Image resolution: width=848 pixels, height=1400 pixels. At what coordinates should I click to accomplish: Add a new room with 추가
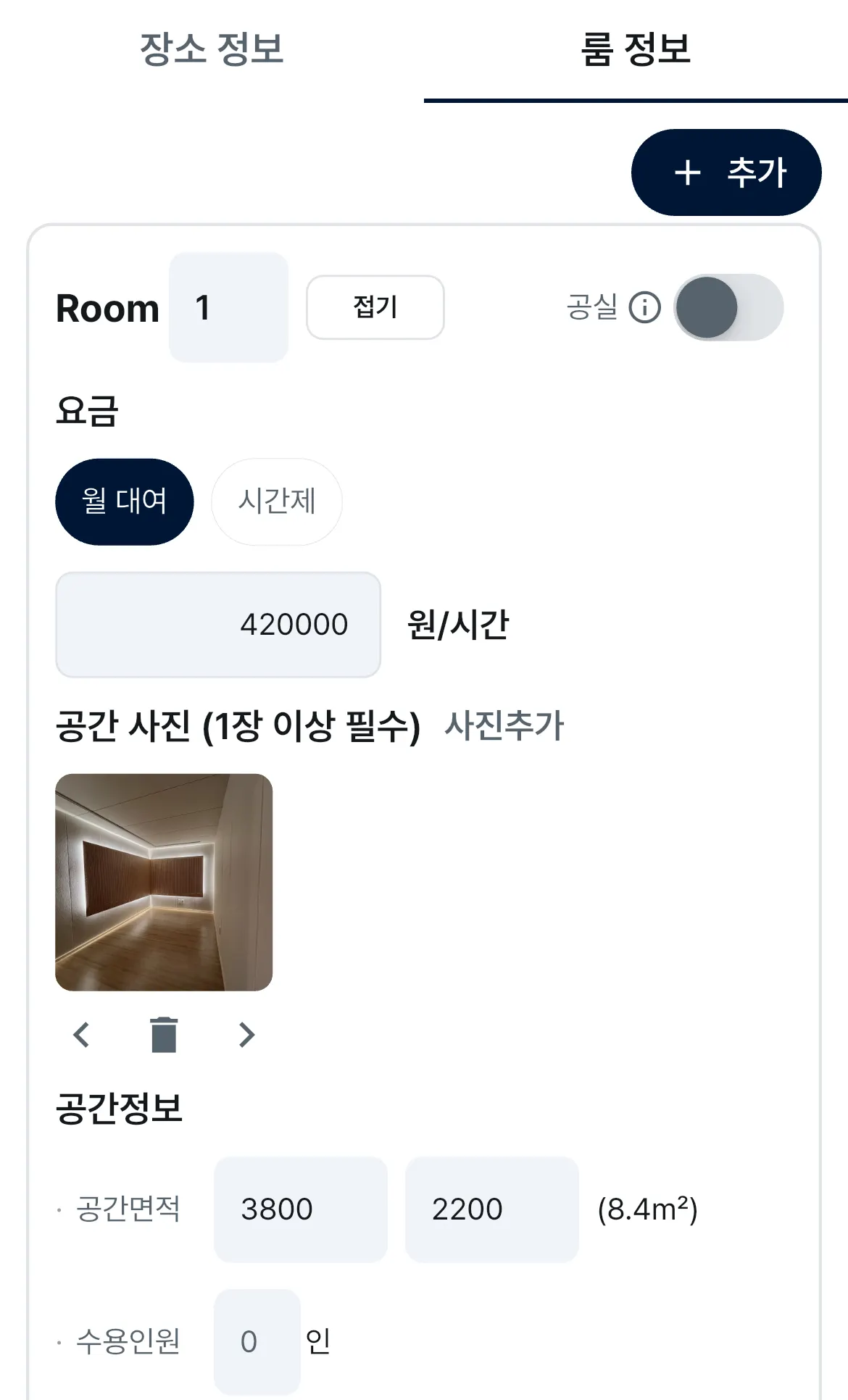pyautogui.click(x=726, y=172)
